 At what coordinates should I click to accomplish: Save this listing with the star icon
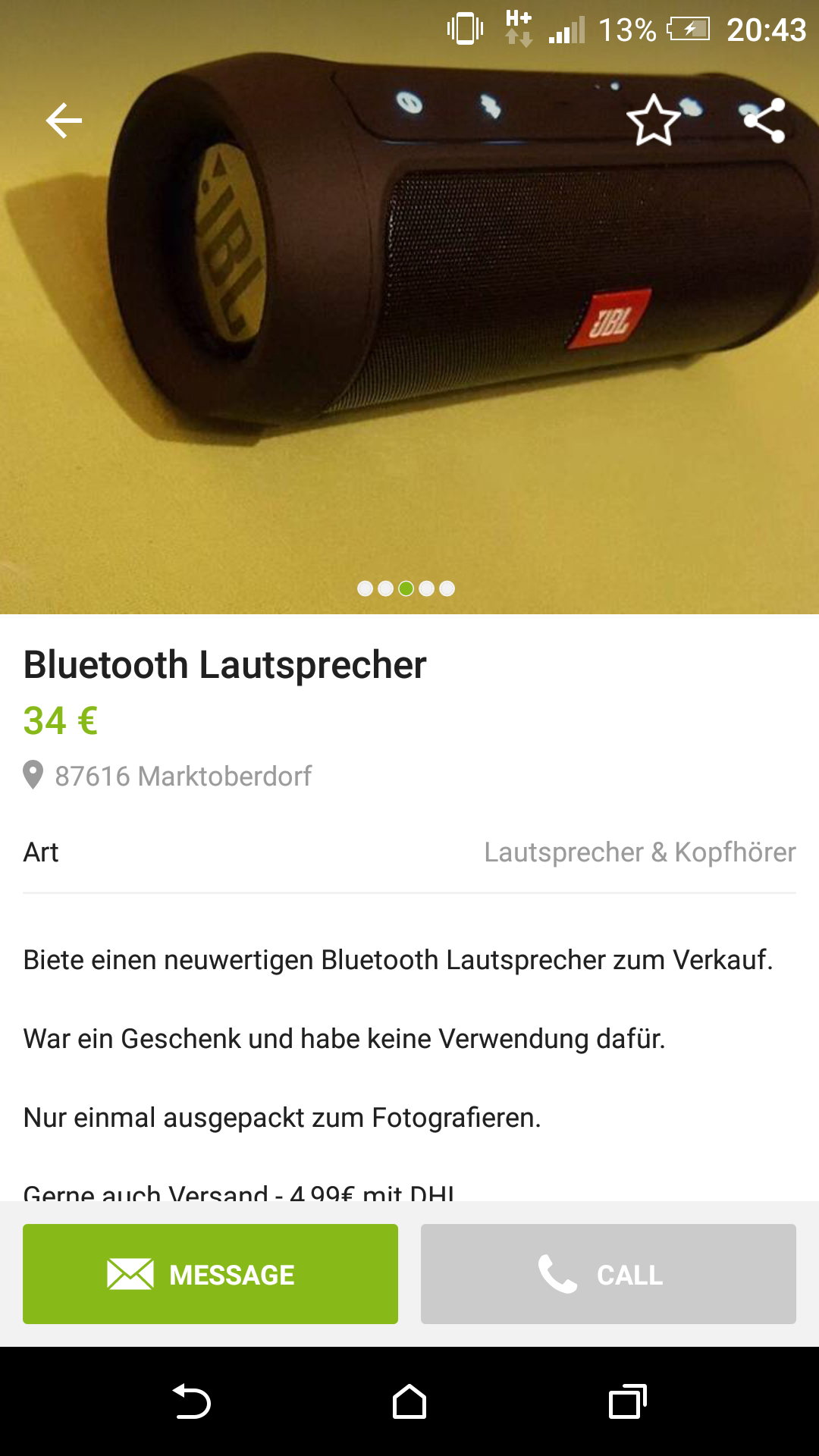653,121
